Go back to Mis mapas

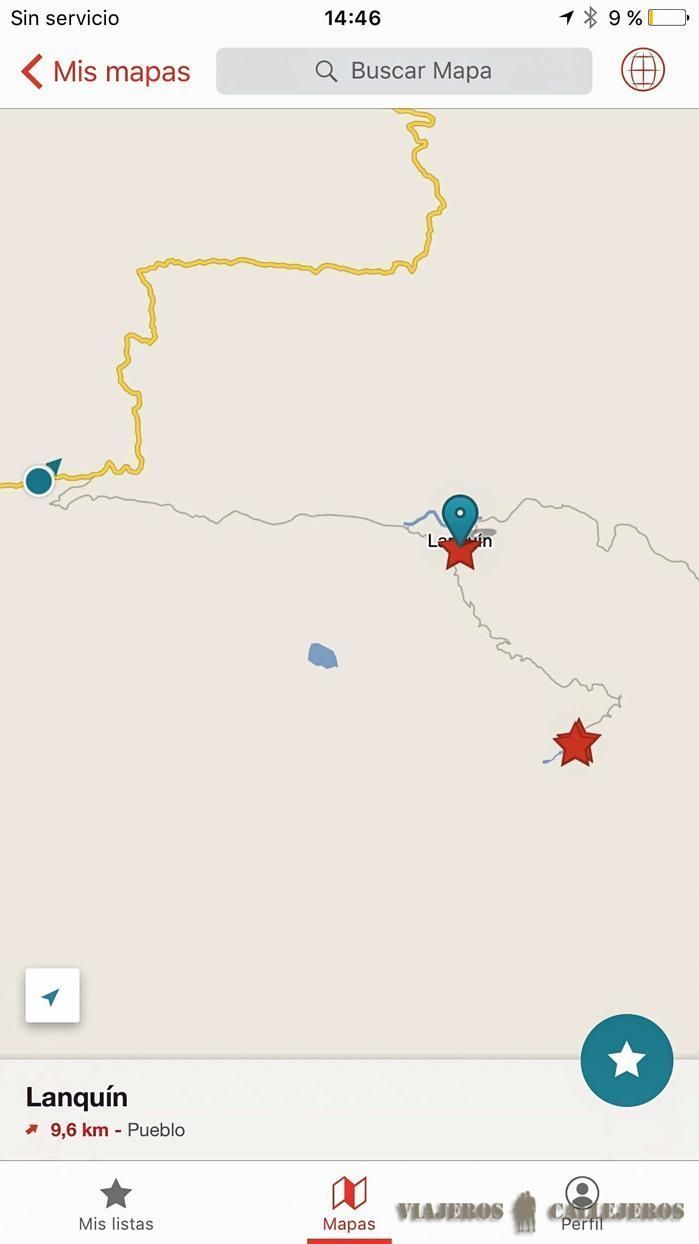click(x=106, y=72)
